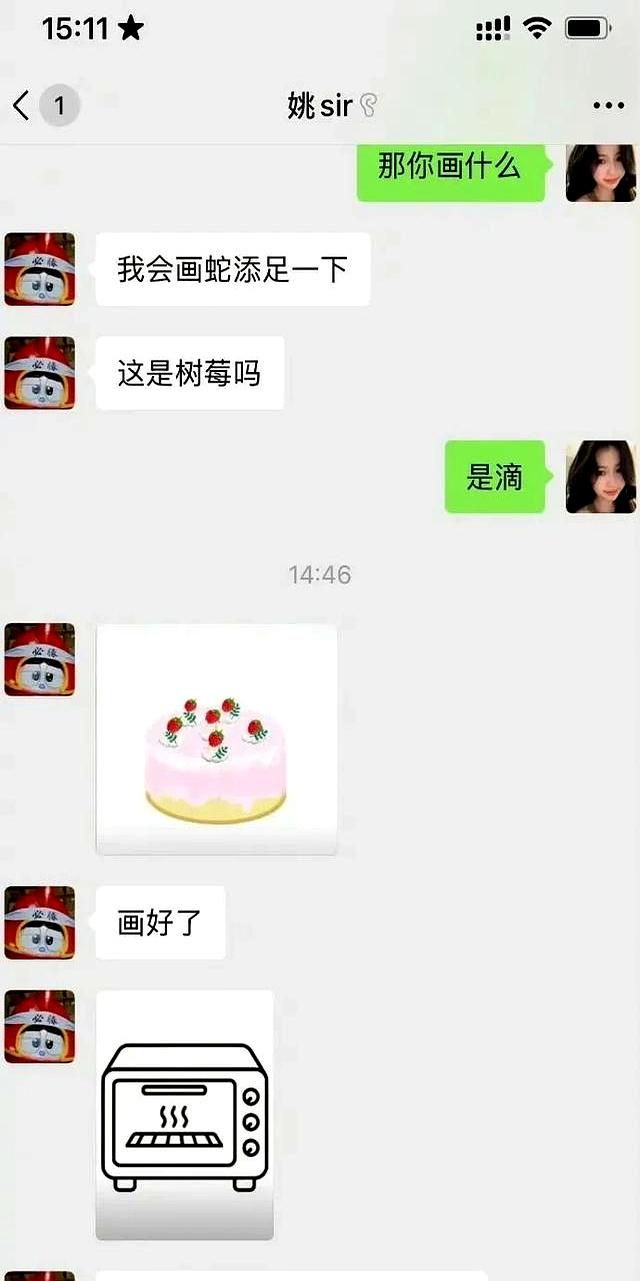
Task: Open the strawberry cake image
Action: coord(216,739)
